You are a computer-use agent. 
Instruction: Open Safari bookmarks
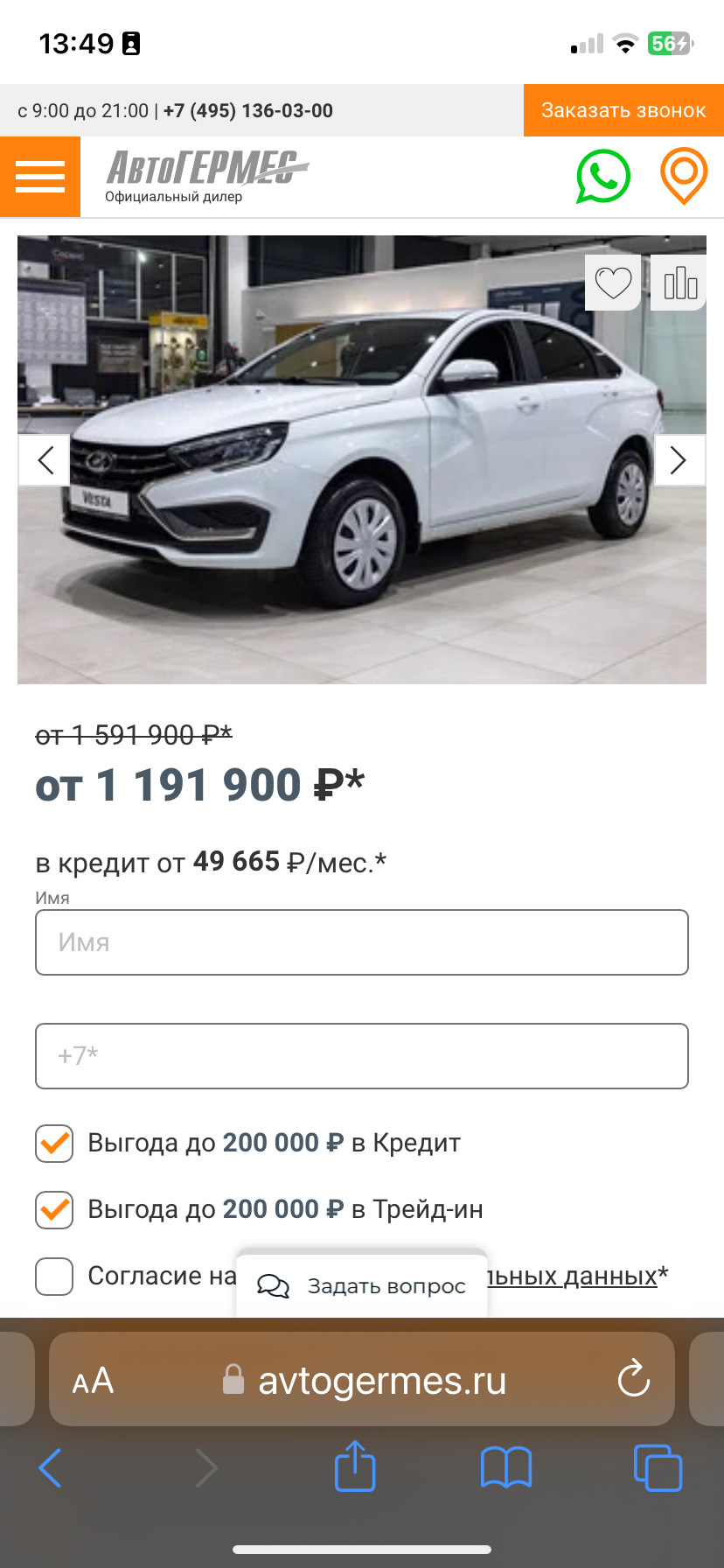click(x=506, y=1467)
